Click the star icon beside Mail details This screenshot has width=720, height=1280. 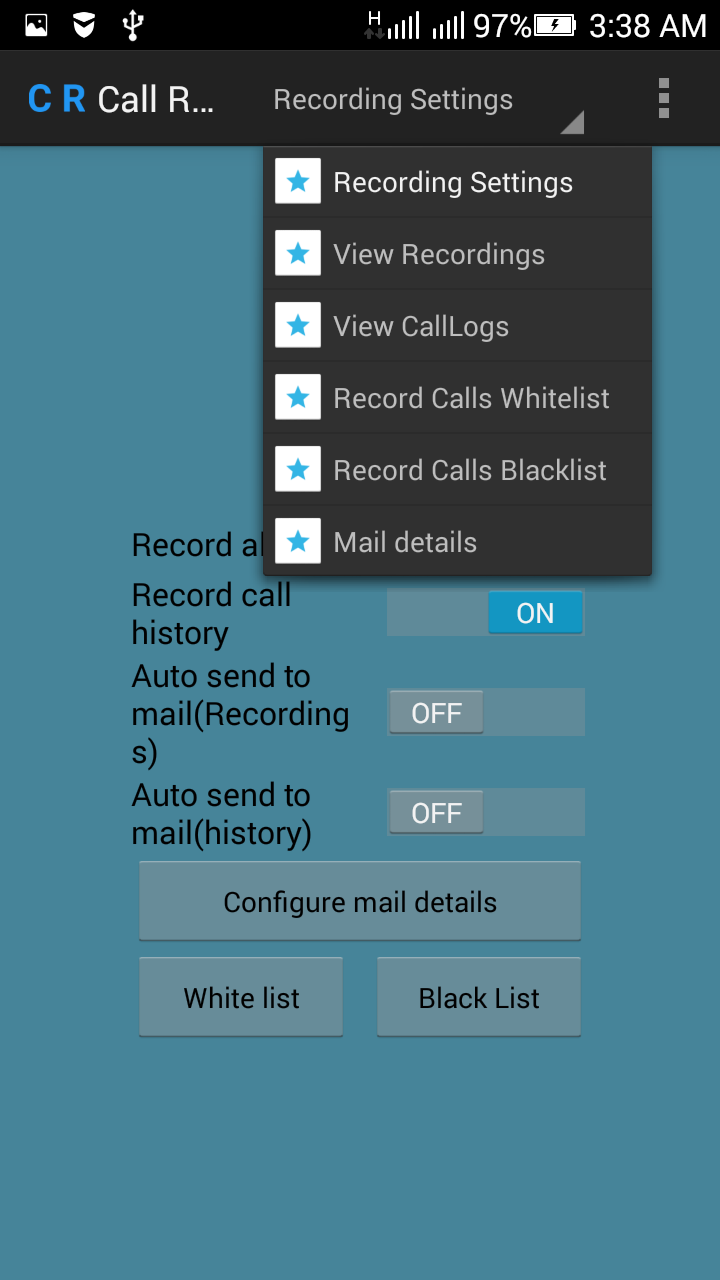[x=297, y=541]
